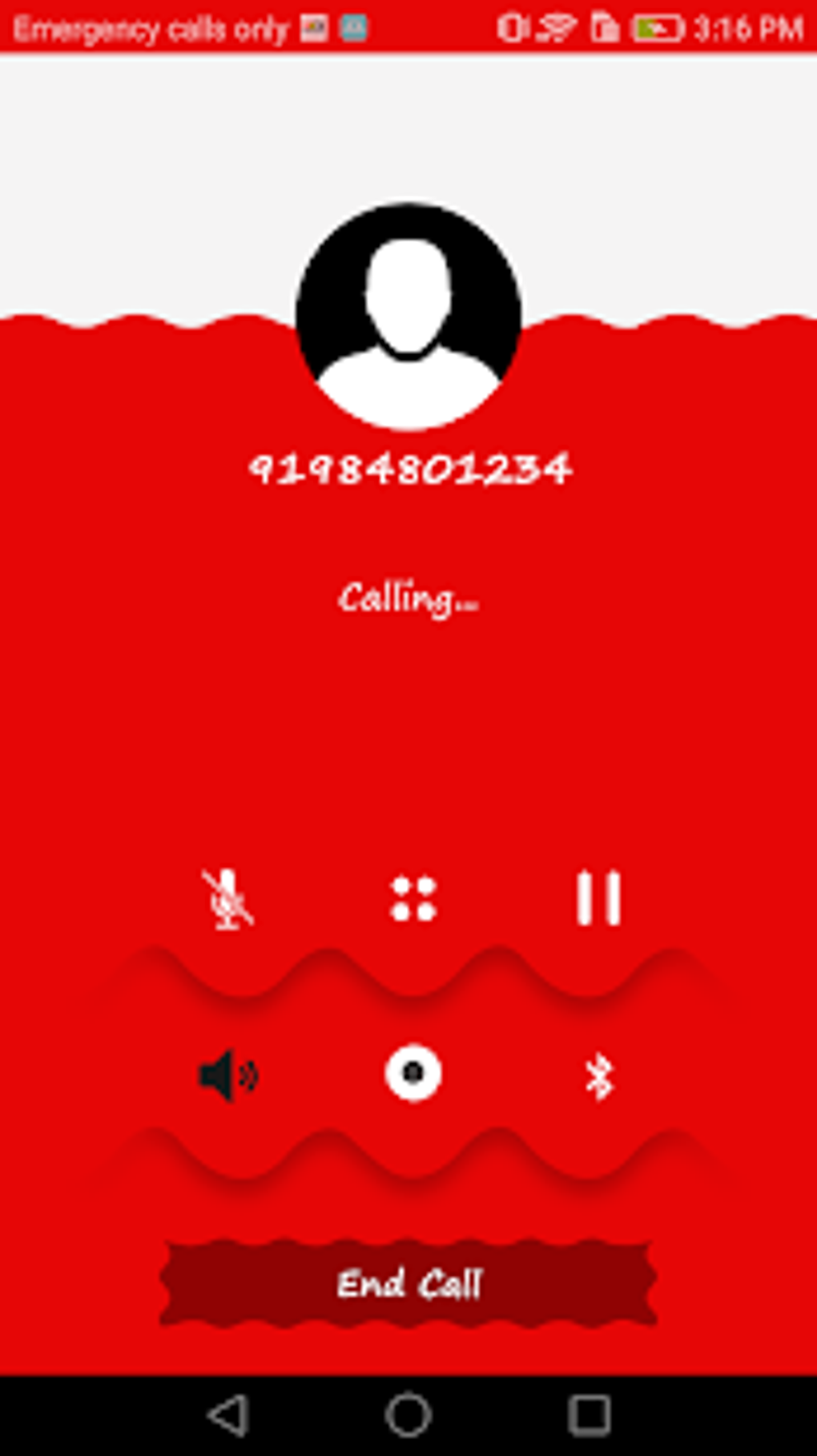Open the dial pad
The width and height of the screenshot is (817, 1456).
coord(413,899)
